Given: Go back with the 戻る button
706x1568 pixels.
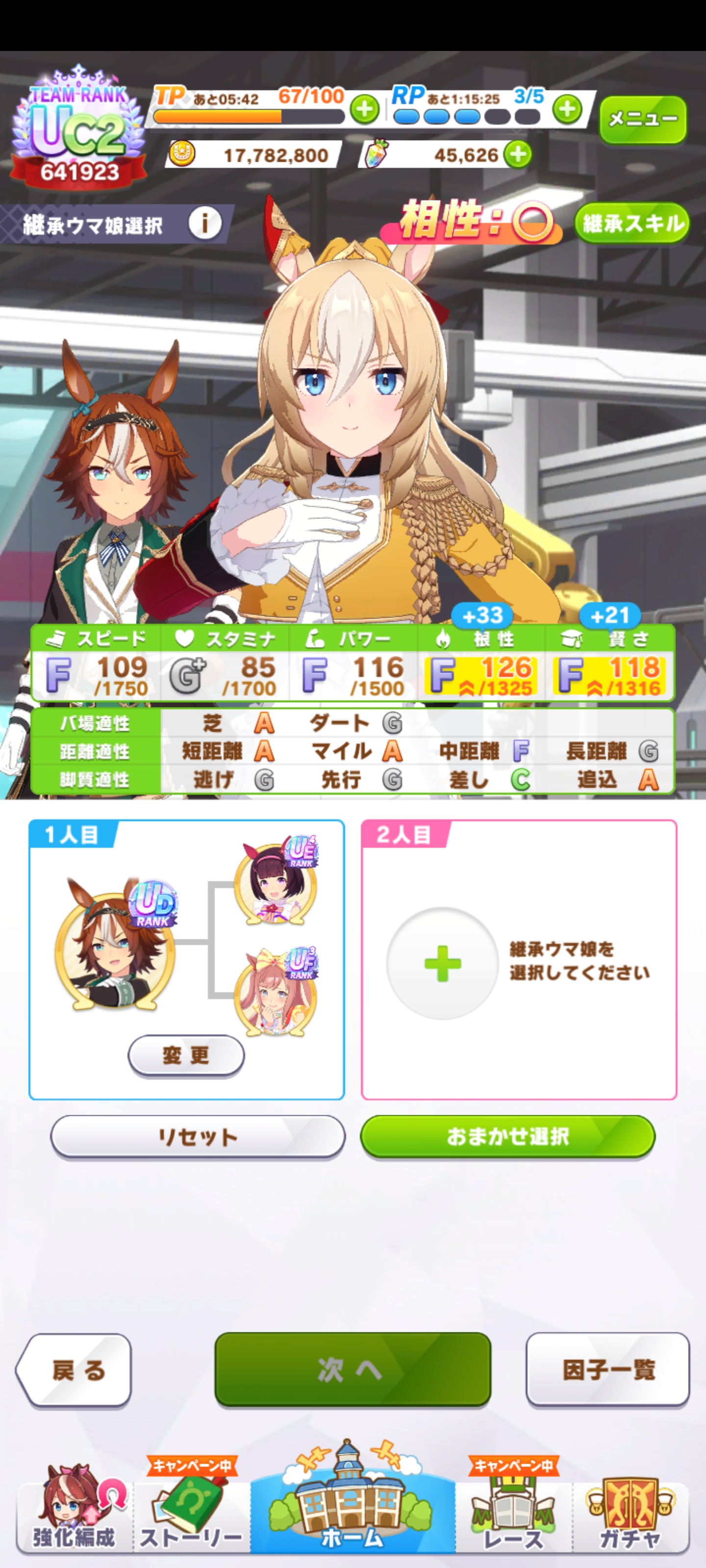Looking at the screenshot, I should coord(75,1370).
